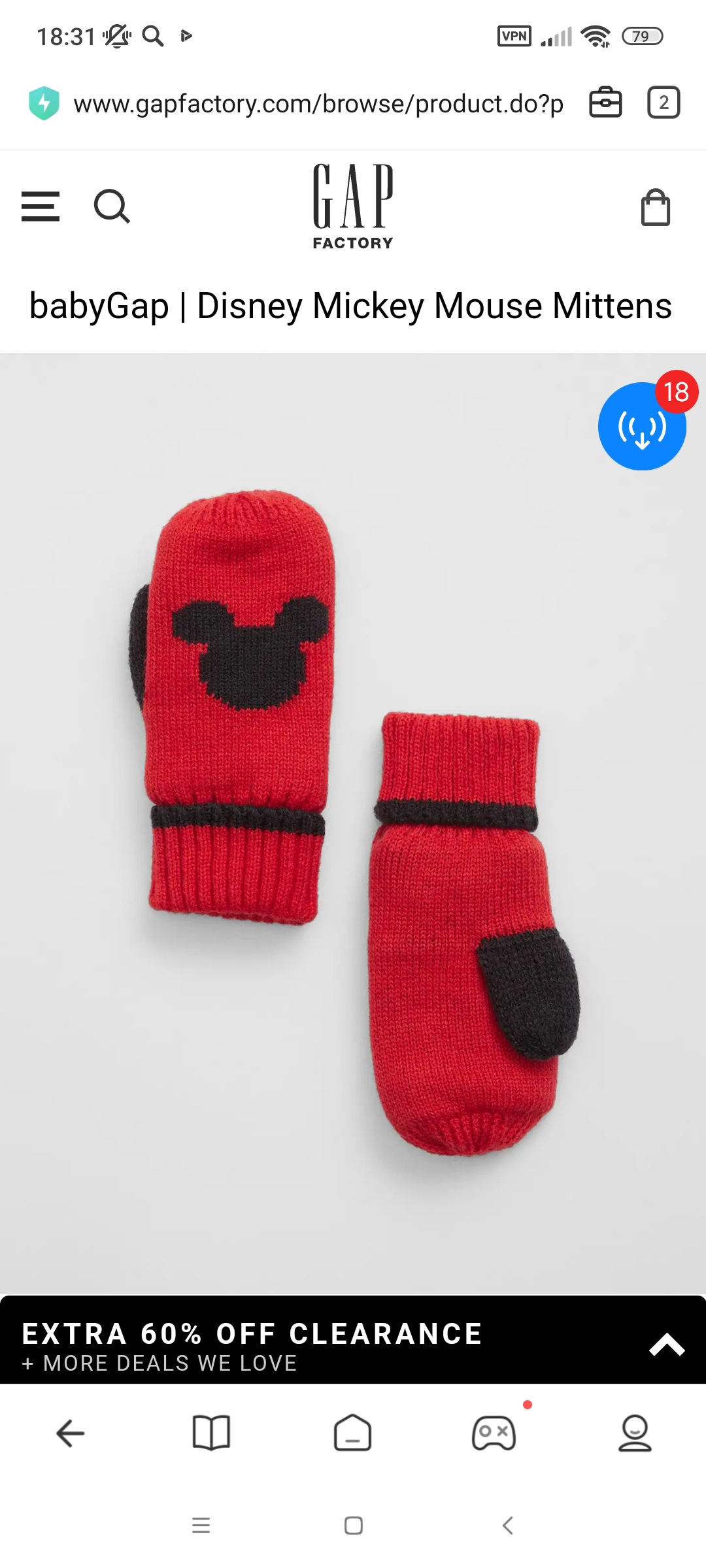
Task: Open the shopping bag
Action: (x=655, y=207)
